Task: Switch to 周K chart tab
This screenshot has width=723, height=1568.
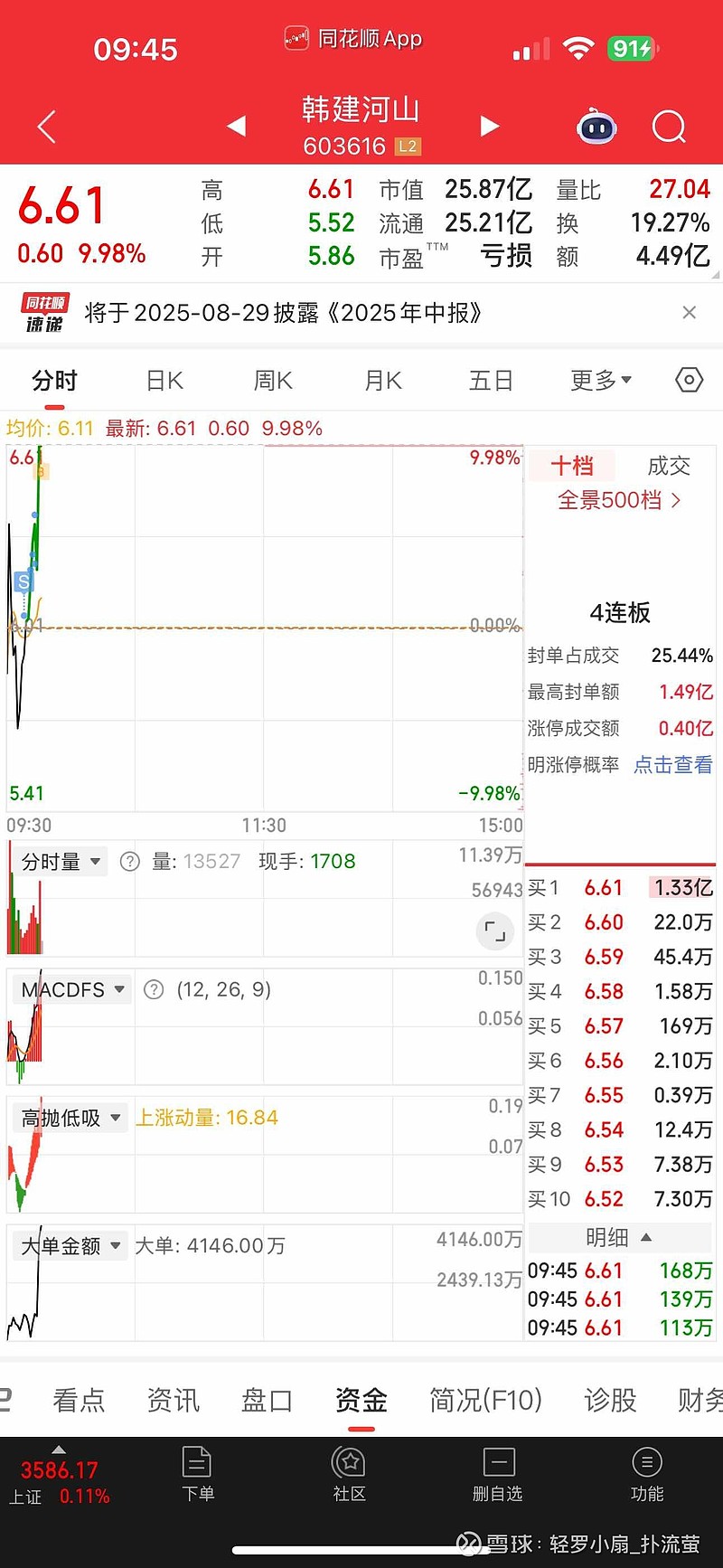Action: coord(273,381)
